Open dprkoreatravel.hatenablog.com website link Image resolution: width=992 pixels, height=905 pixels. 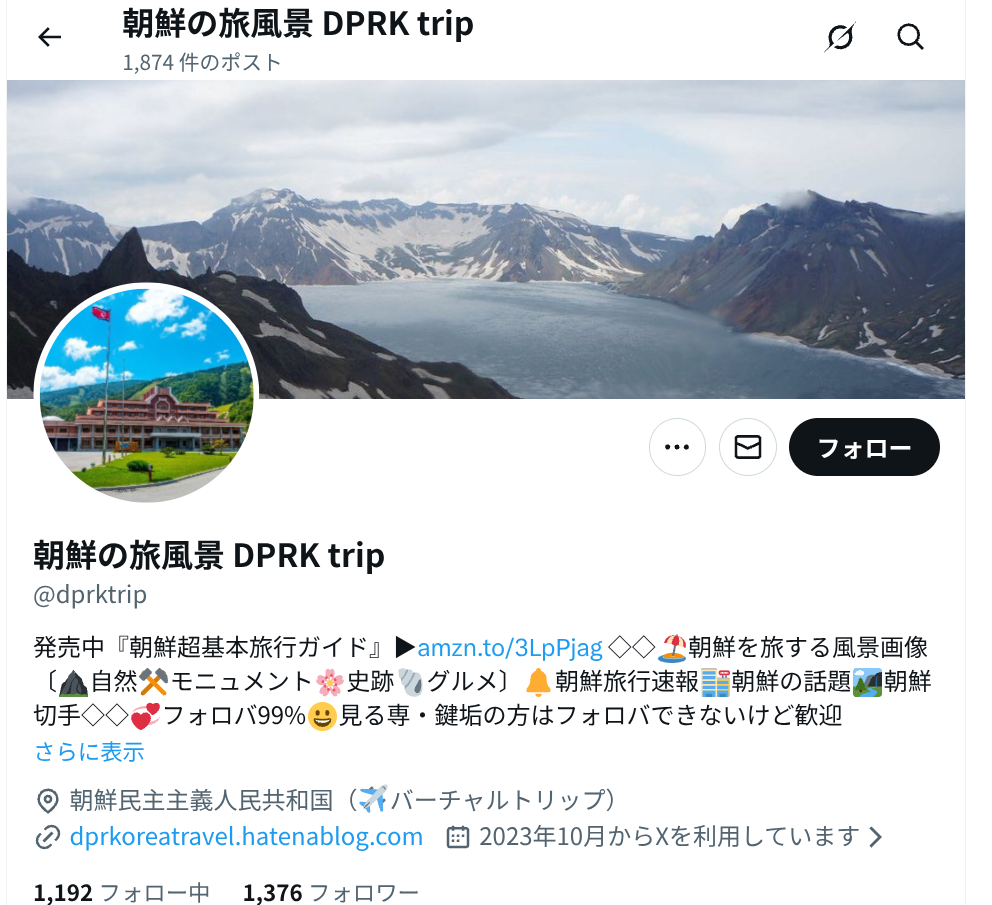click(246, 836)
